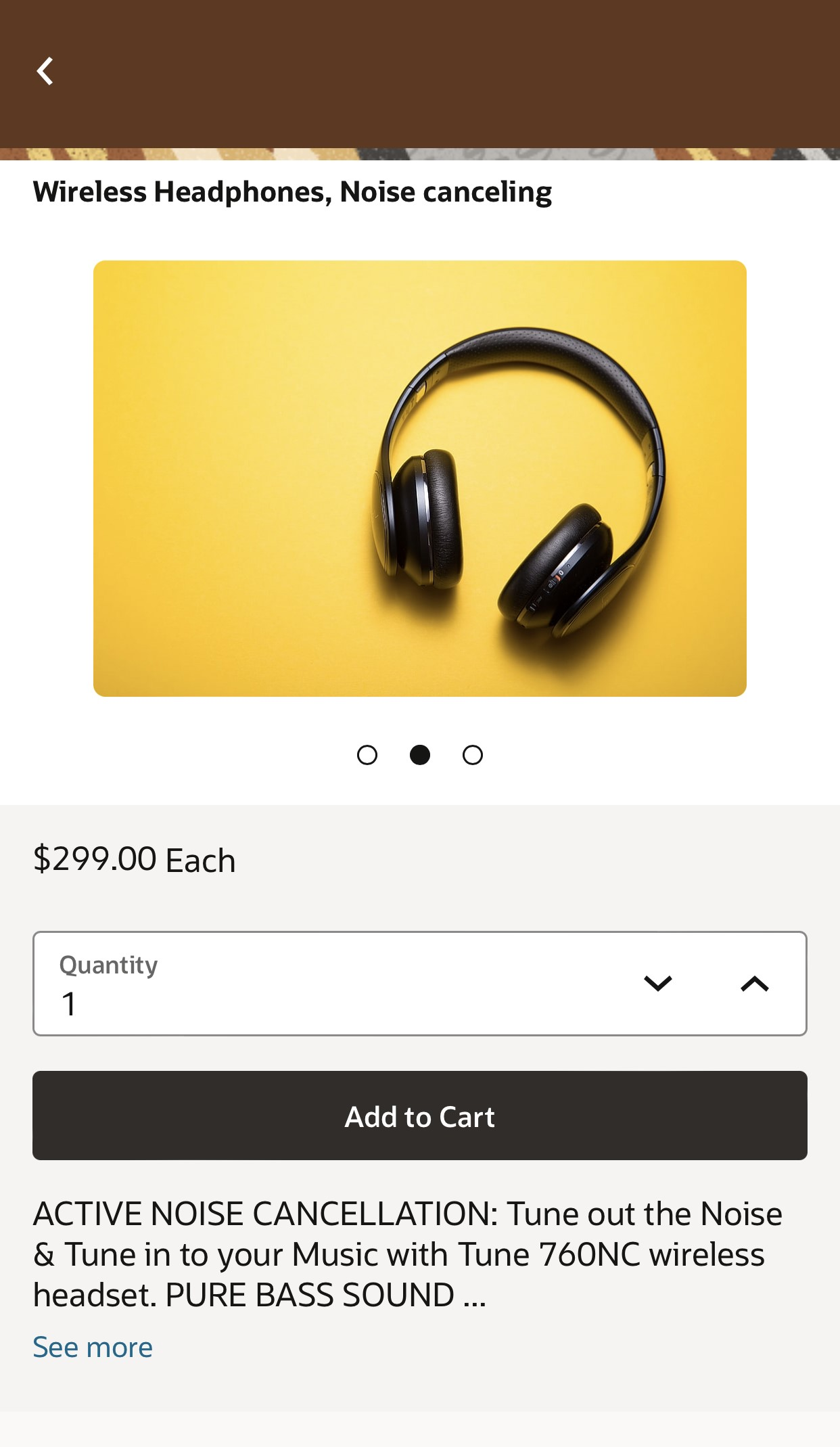Expand description with See more
Image resolution: width=840 pixels, height=1447 pixels.
tap(93, 1348)
